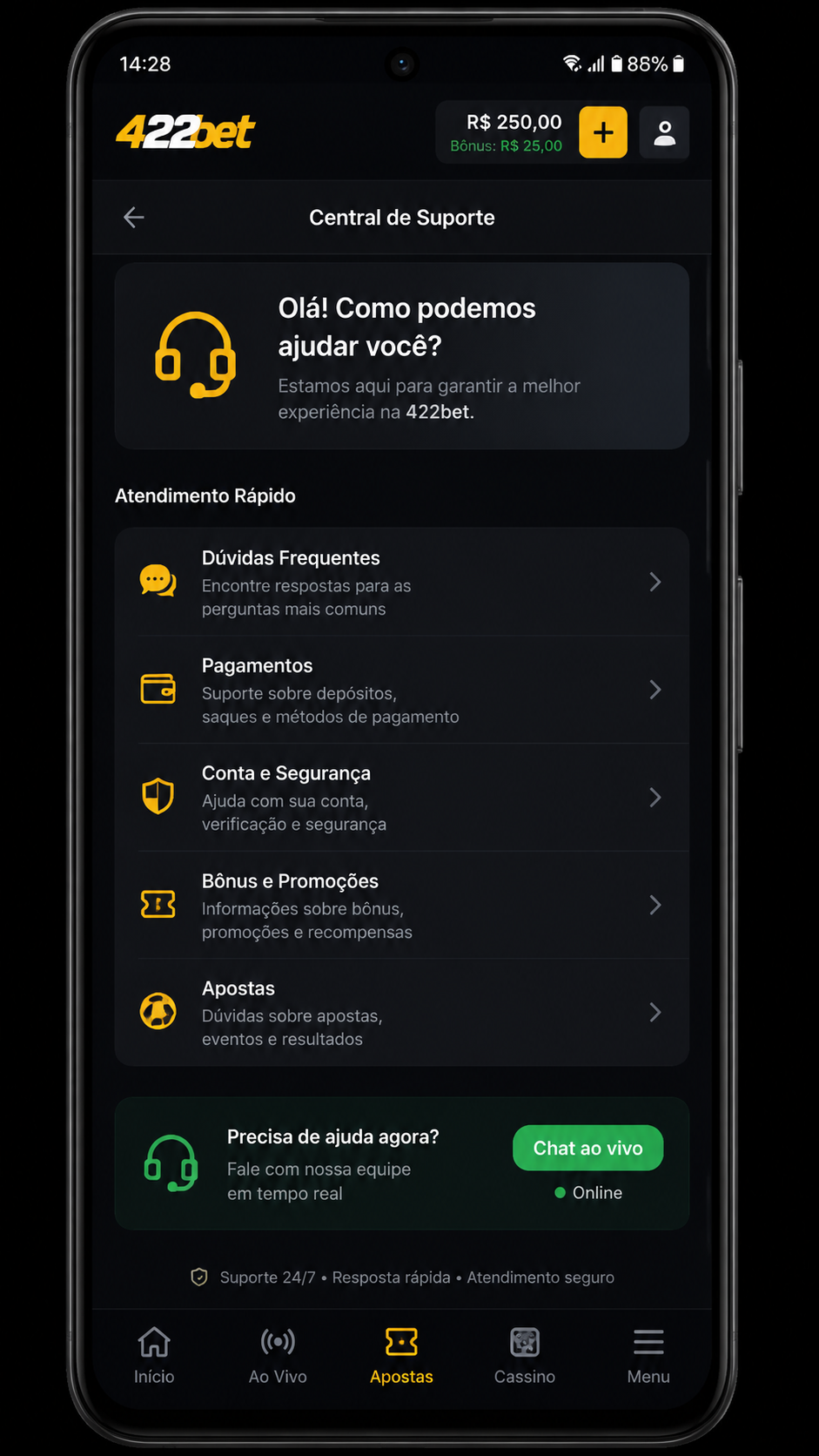Switch to the Ao Vivo tab
819x1456 pixels.
click(278, 1356)
